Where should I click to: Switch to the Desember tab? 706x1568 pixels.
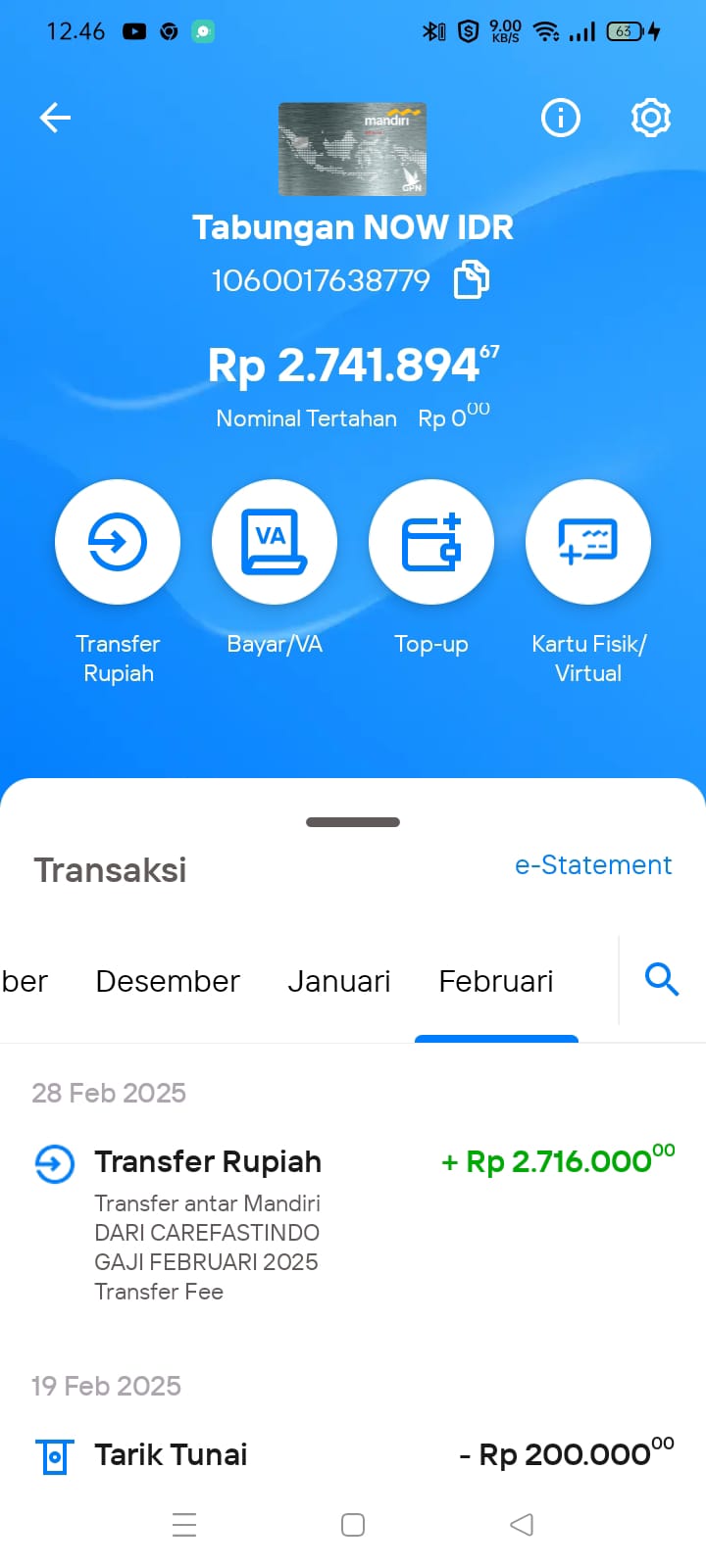pyautogui.click(x=168, y=981)
